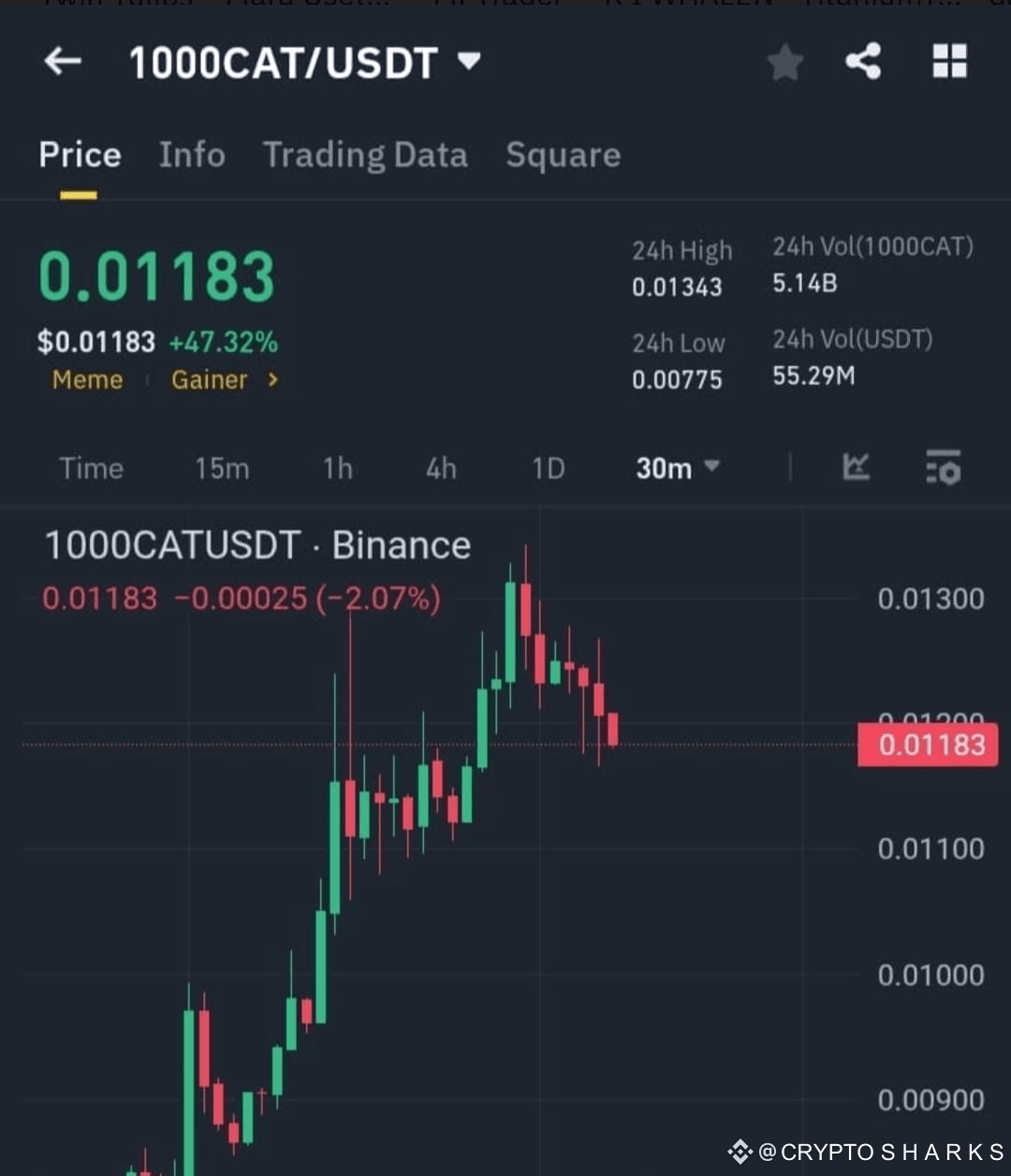Tap the 24h Vol(USDT) 55.29M value
Image resolution: width=1011 pixels, height=1176 pixels.
click(x=813, y=375)
